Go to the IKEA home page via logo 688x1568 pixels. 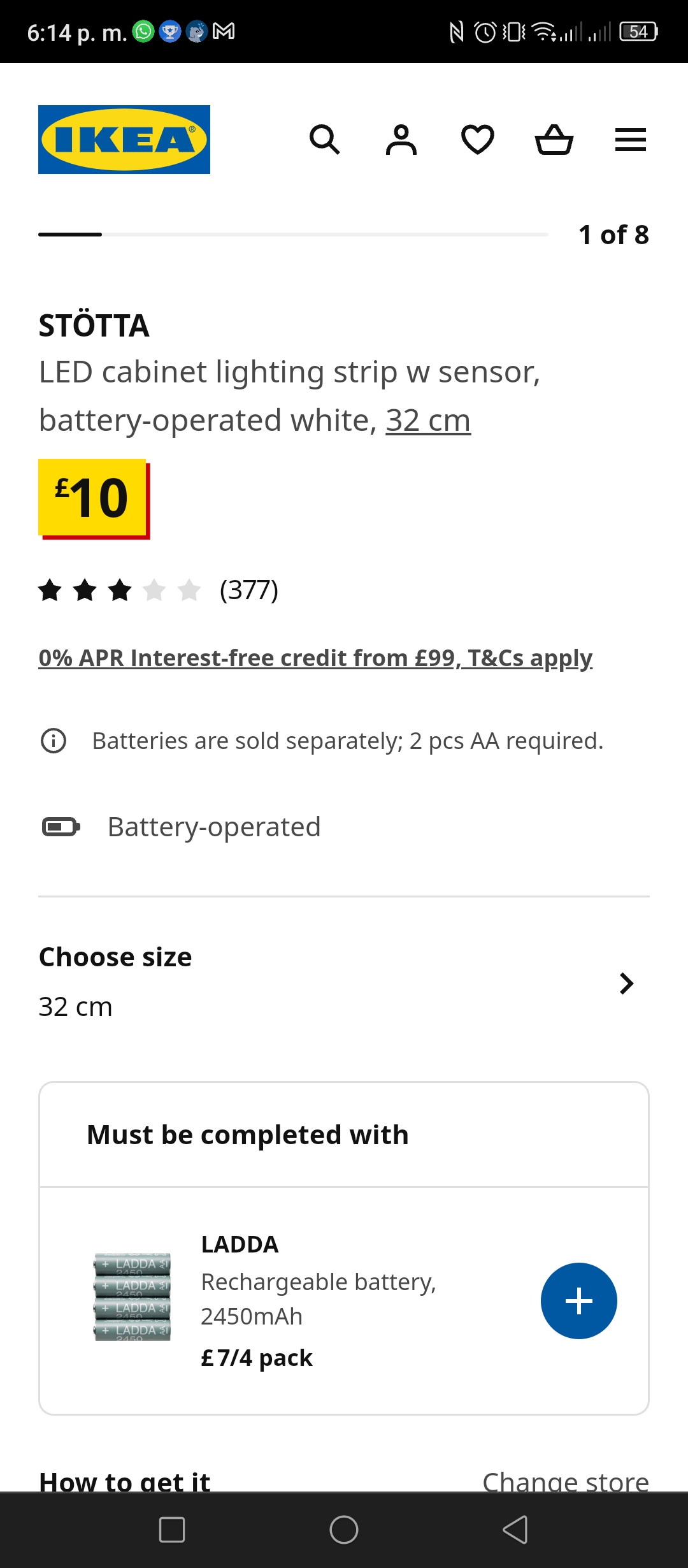click(x=124, y=140)
